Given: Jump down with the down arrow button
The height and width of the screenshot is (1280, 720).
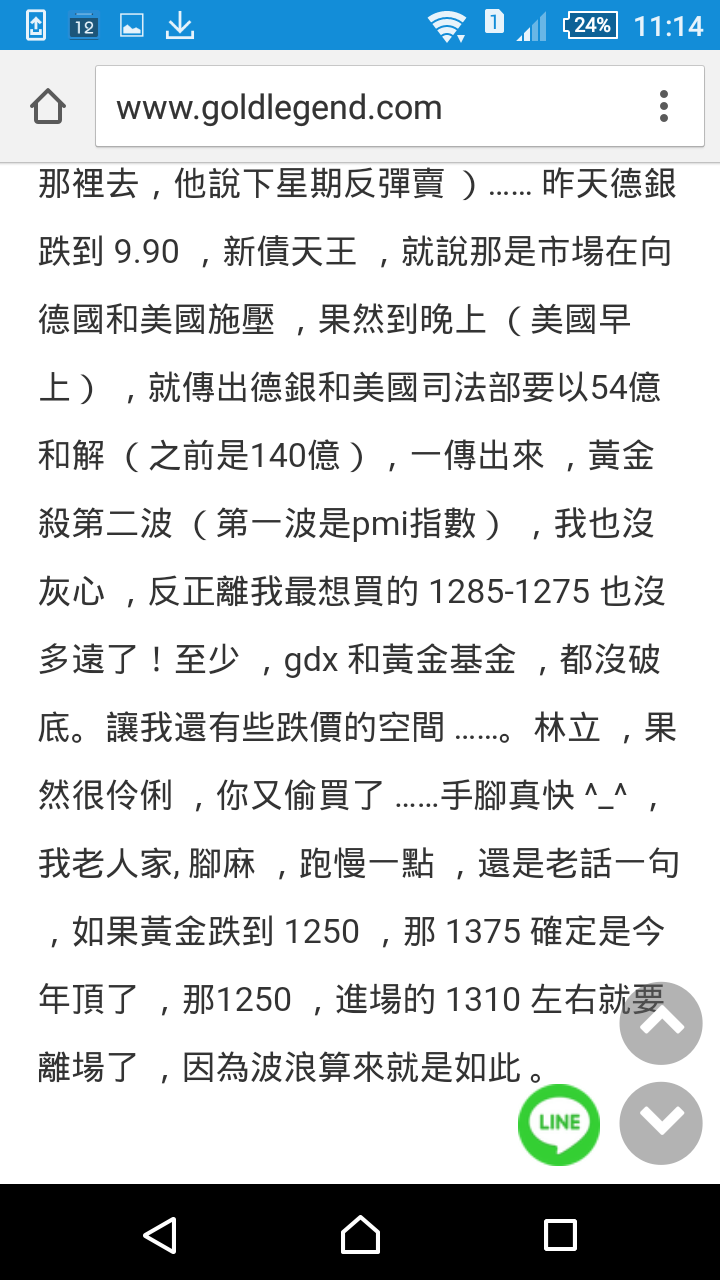Looking at the screenshot, I should 661,1123.
